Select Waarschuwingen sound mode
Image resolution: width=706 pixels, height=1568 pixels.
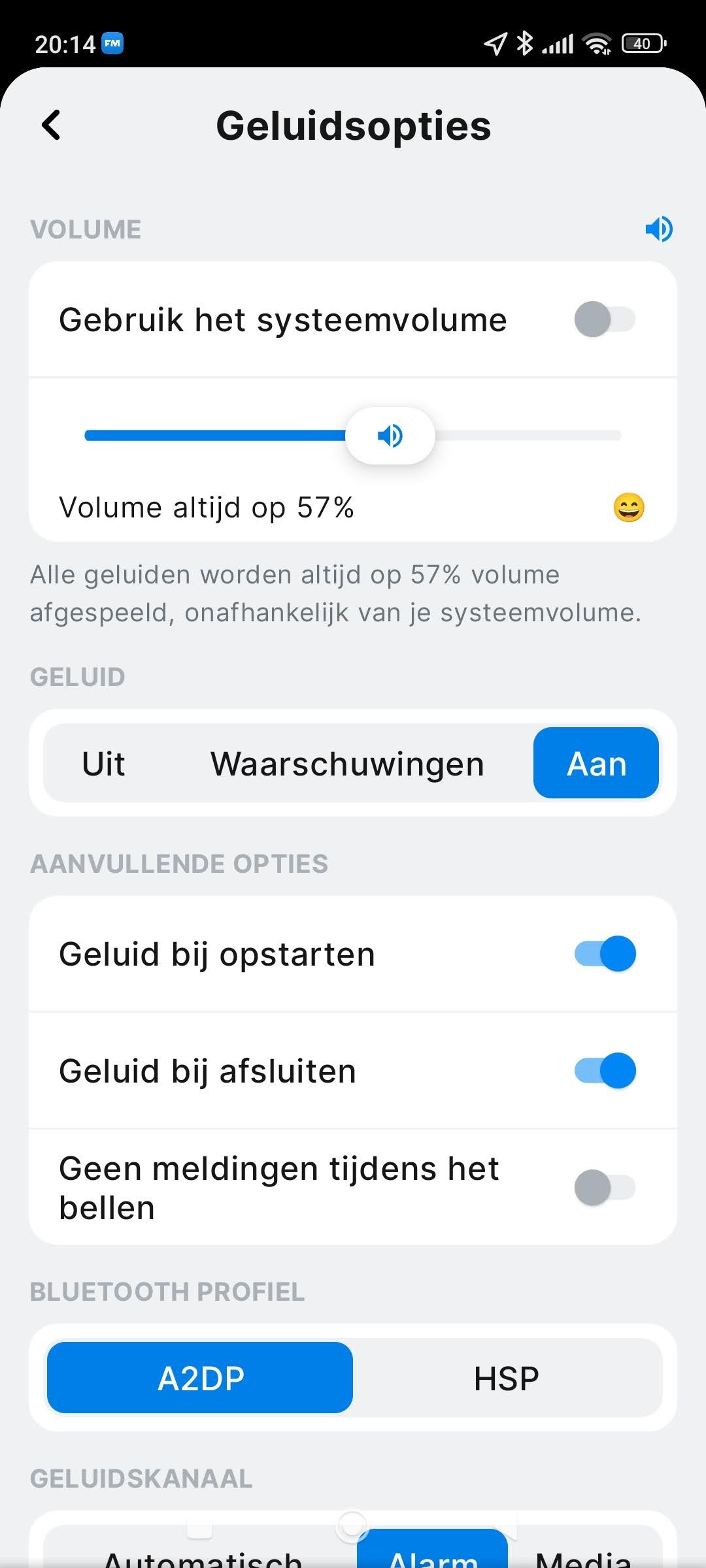[347, 763]
